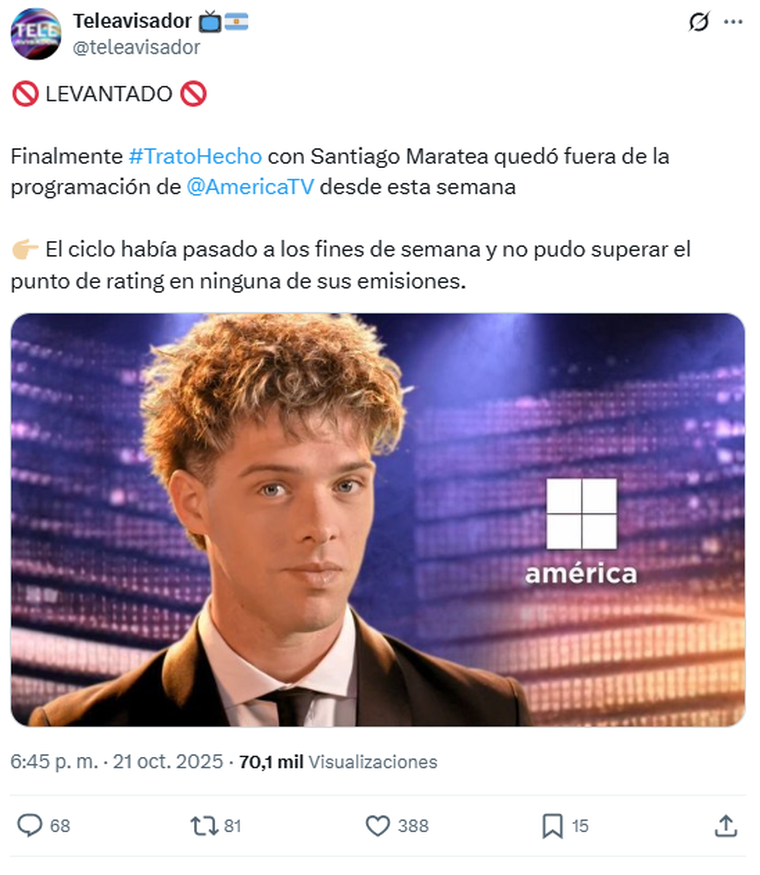Open the @AmericaTV mention

(x=250, y=187)
